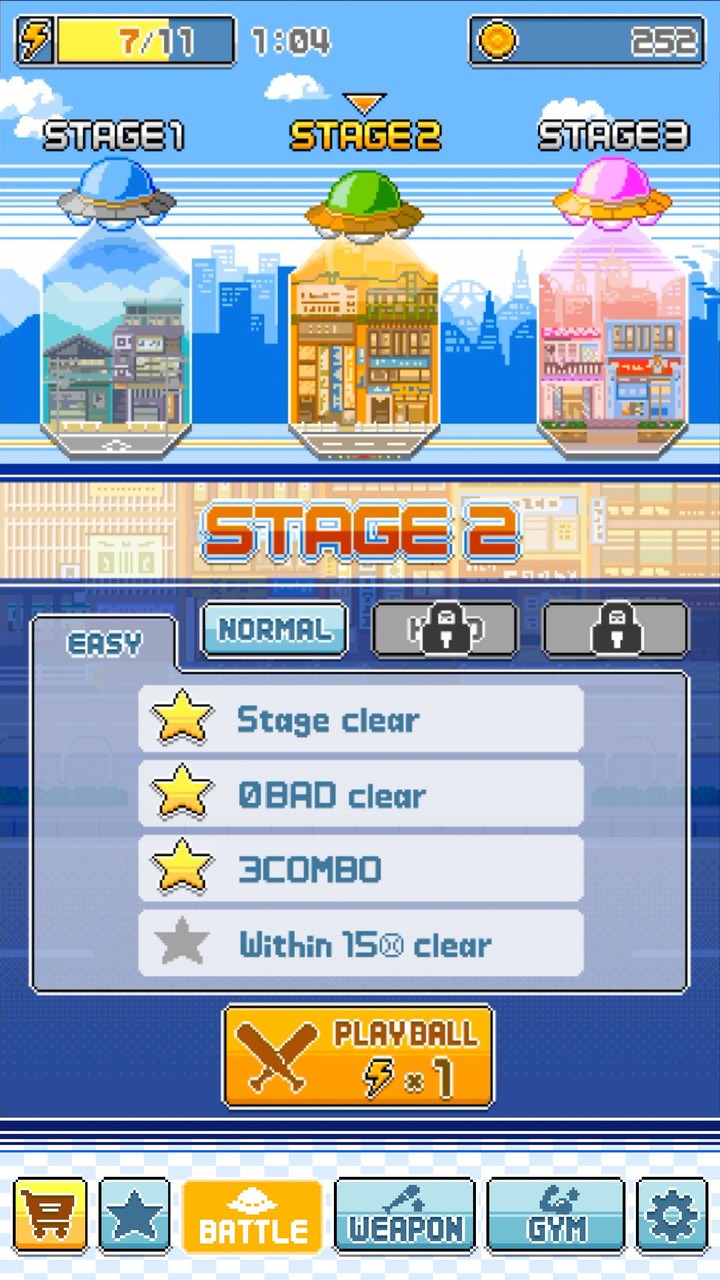The width and height of the screenshot is (720, 1280).
Task: Tap the gold star beside 3COMBO
Action: 182,868
